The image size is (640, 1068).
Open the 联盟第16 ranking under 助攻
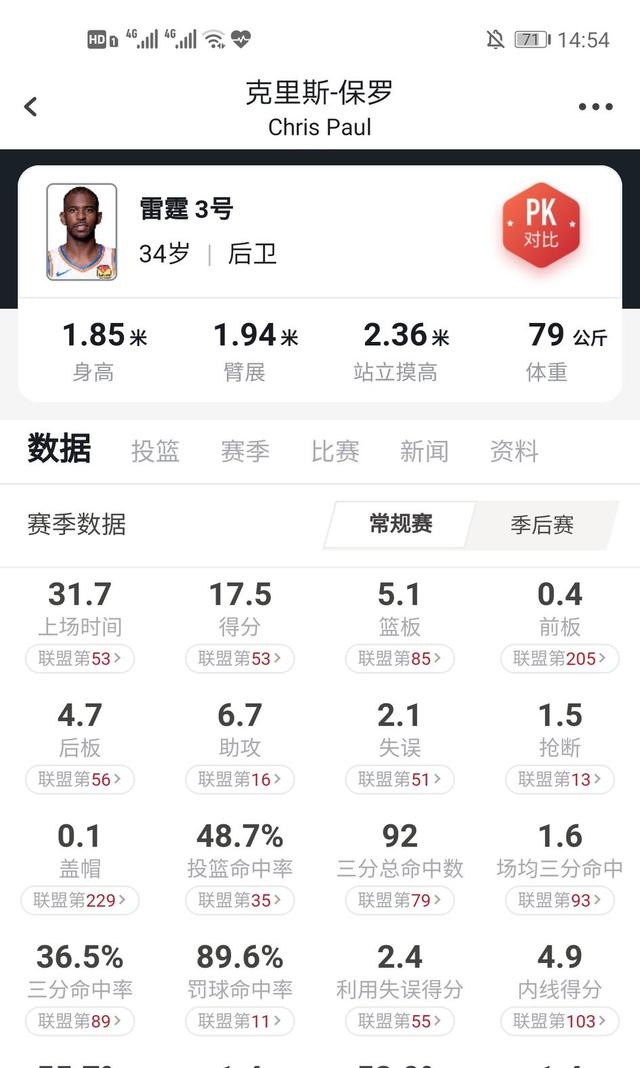(x=240, y=779)
